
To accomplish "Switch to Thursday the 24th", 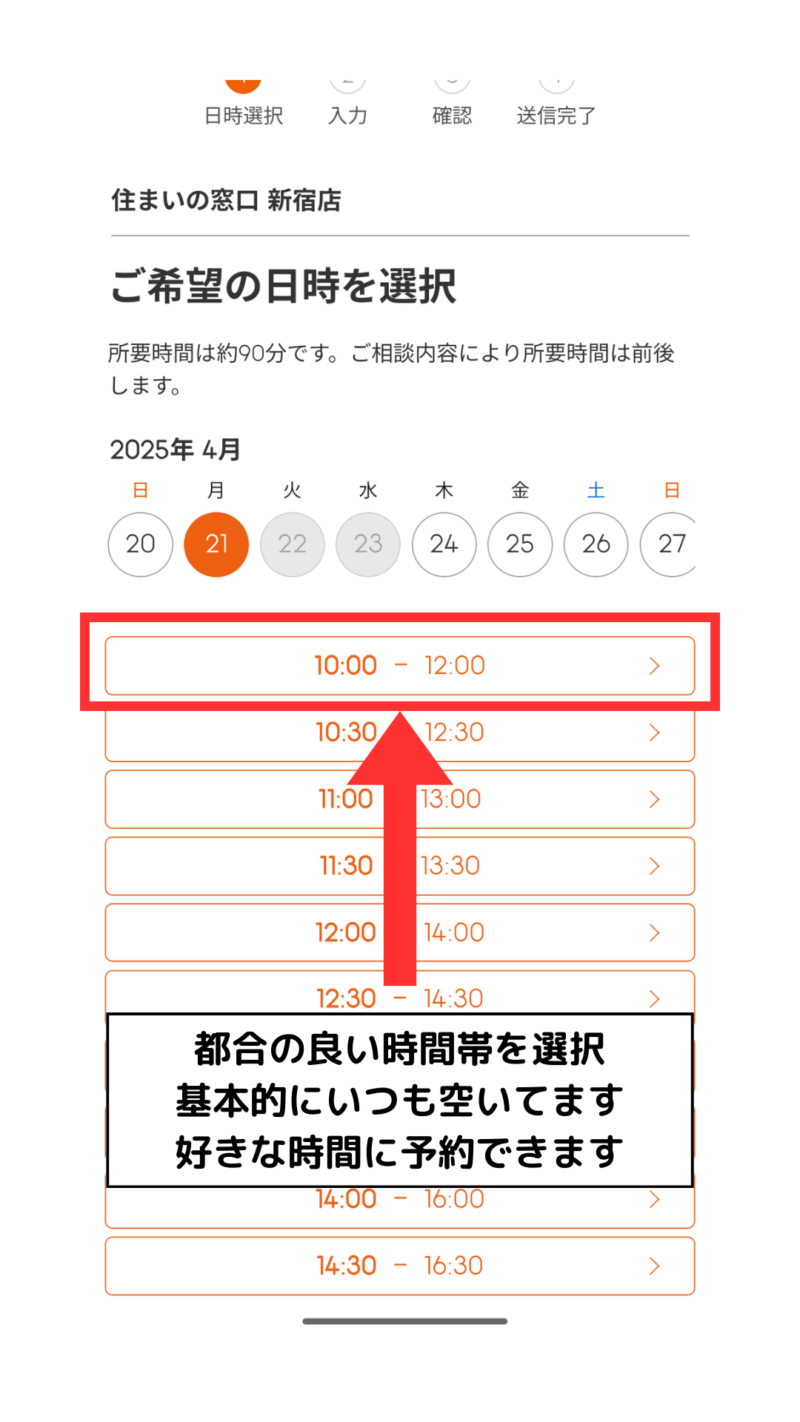I will tap(444, 544).
